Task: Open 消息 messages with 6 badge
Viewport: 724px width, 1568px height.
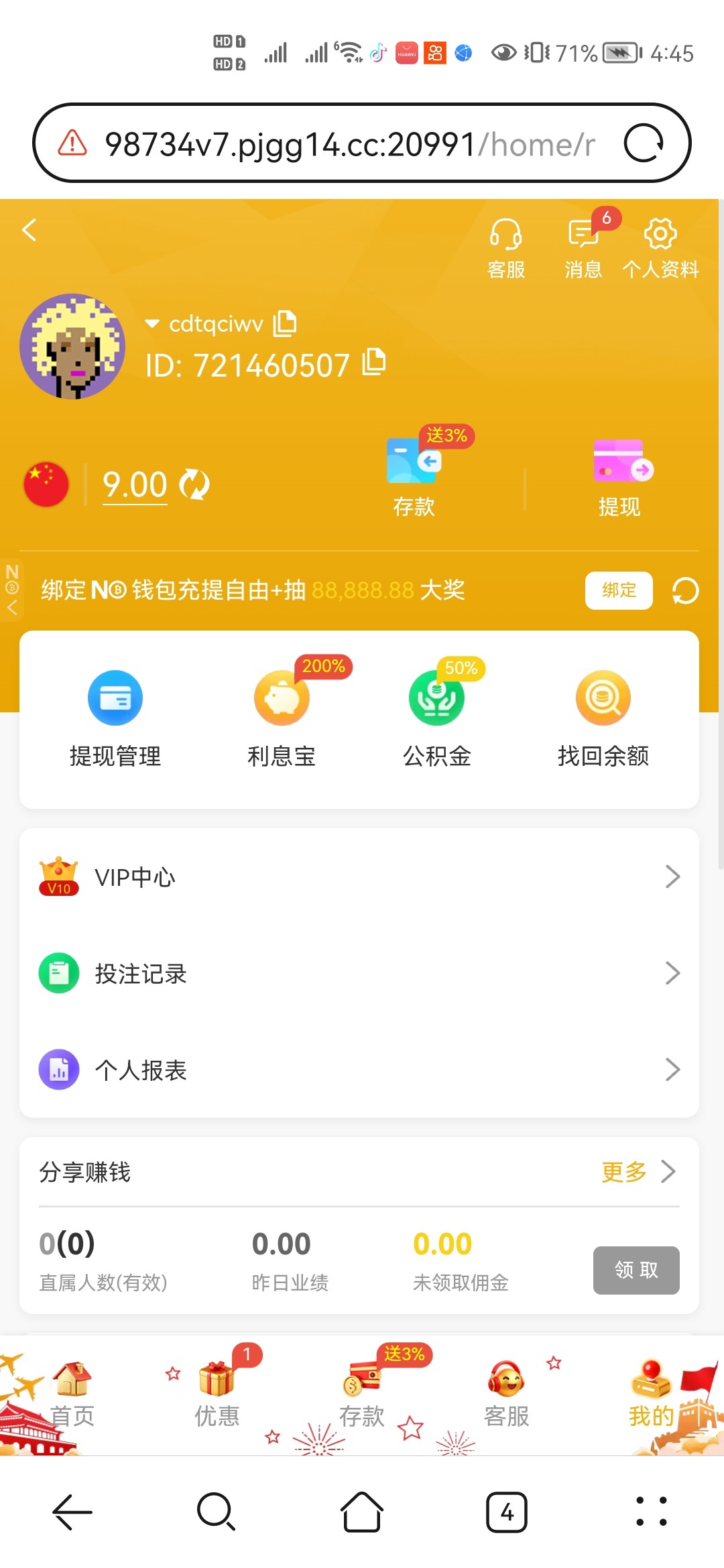Action: point(583,248)
